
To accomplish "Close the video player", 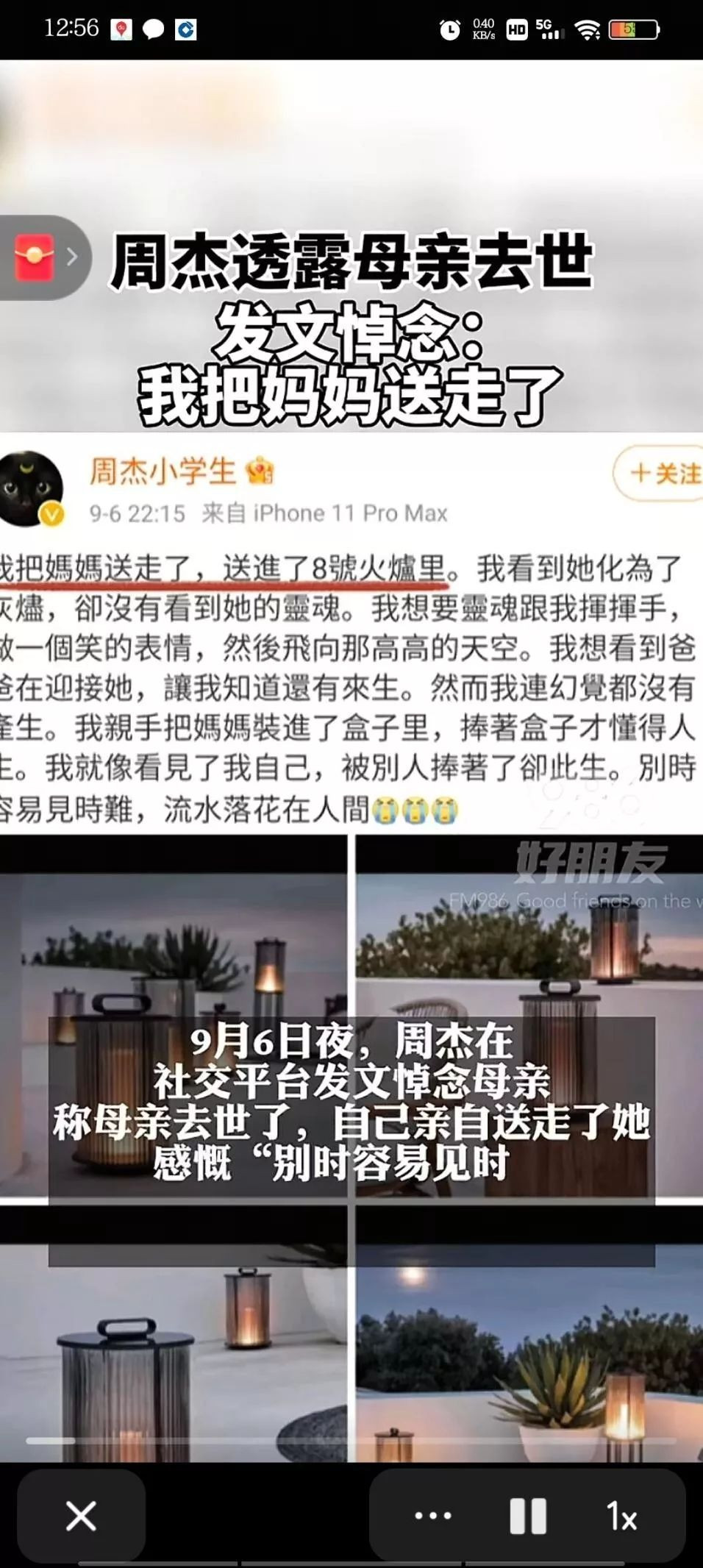I will tap(81, 1516).
